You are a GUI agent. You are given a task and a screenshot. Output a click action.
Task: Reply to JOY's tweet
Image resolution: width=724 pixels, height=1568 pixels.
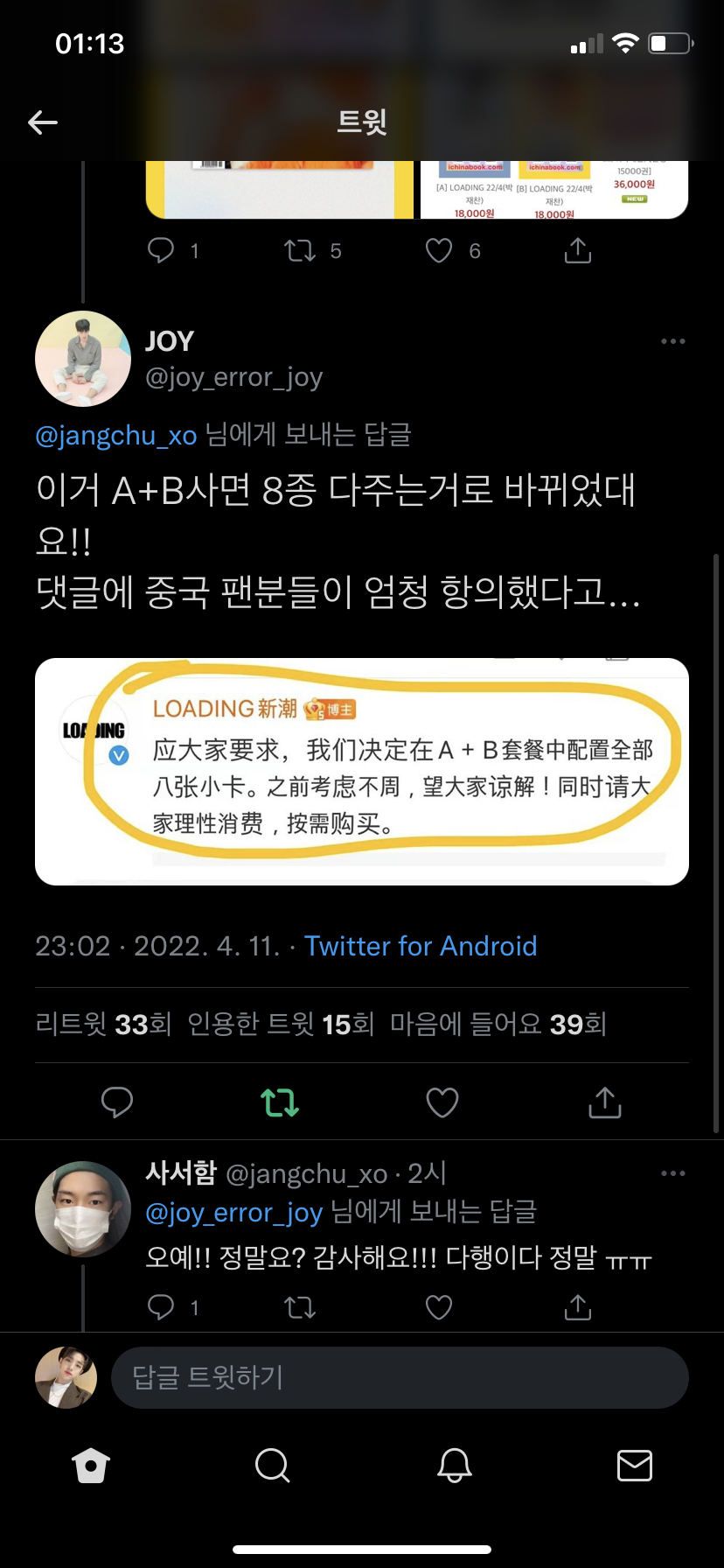[x=117, y=1102]
